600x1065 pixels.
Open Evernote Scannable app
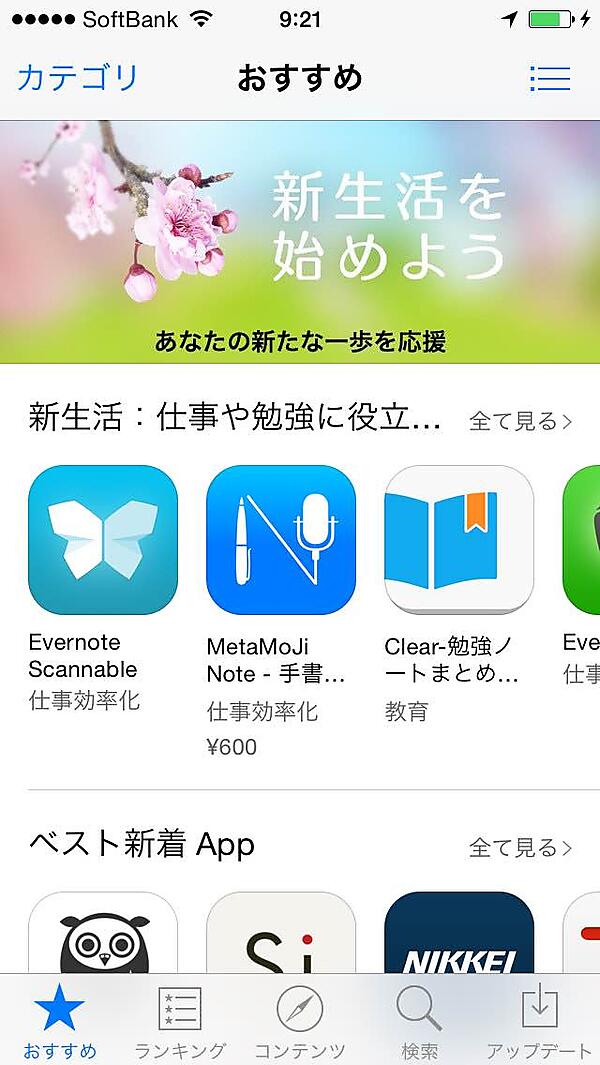point(103,540)
